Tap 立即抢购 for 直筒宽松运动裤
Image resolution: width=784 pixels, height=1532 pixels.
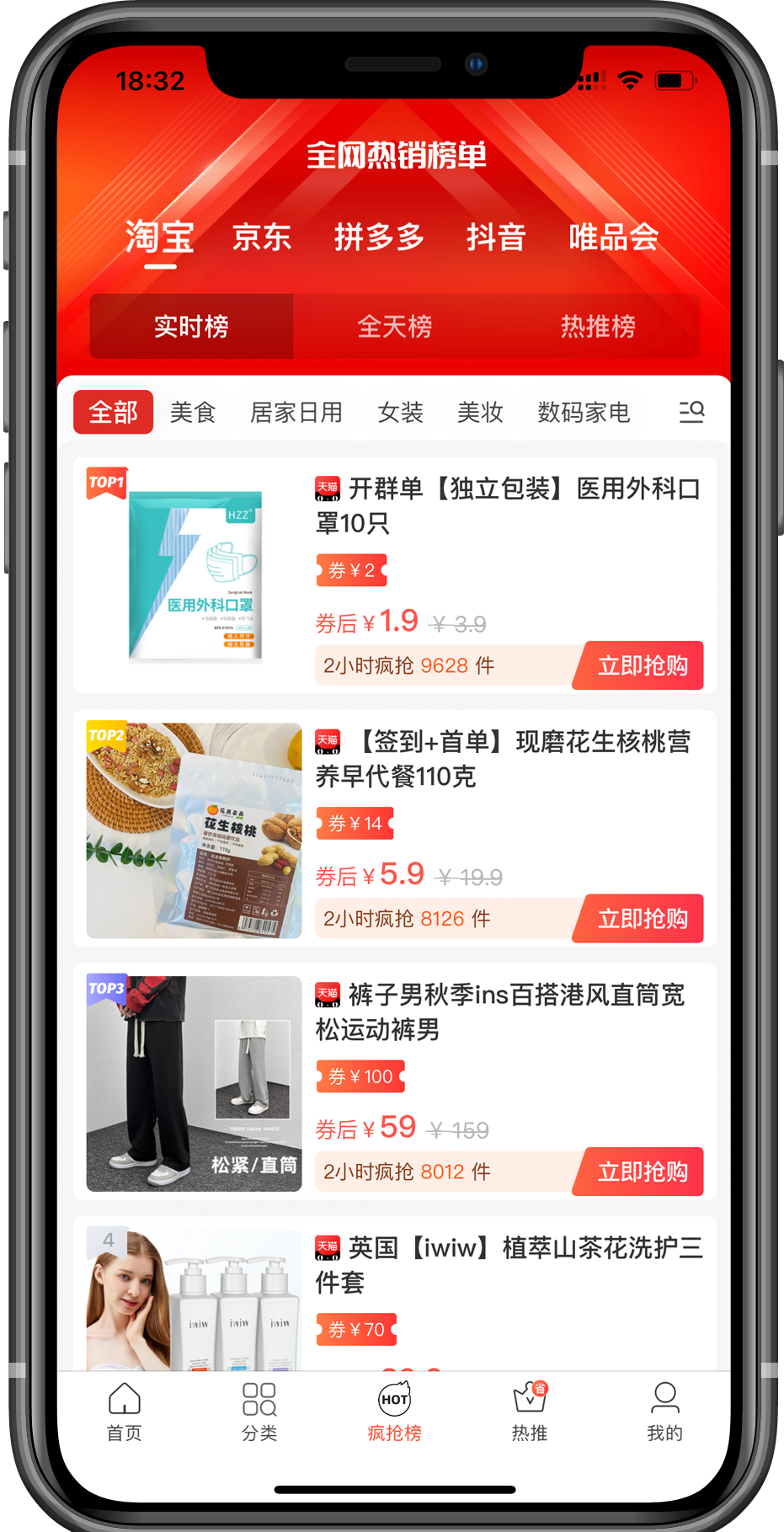[642, 1172]
